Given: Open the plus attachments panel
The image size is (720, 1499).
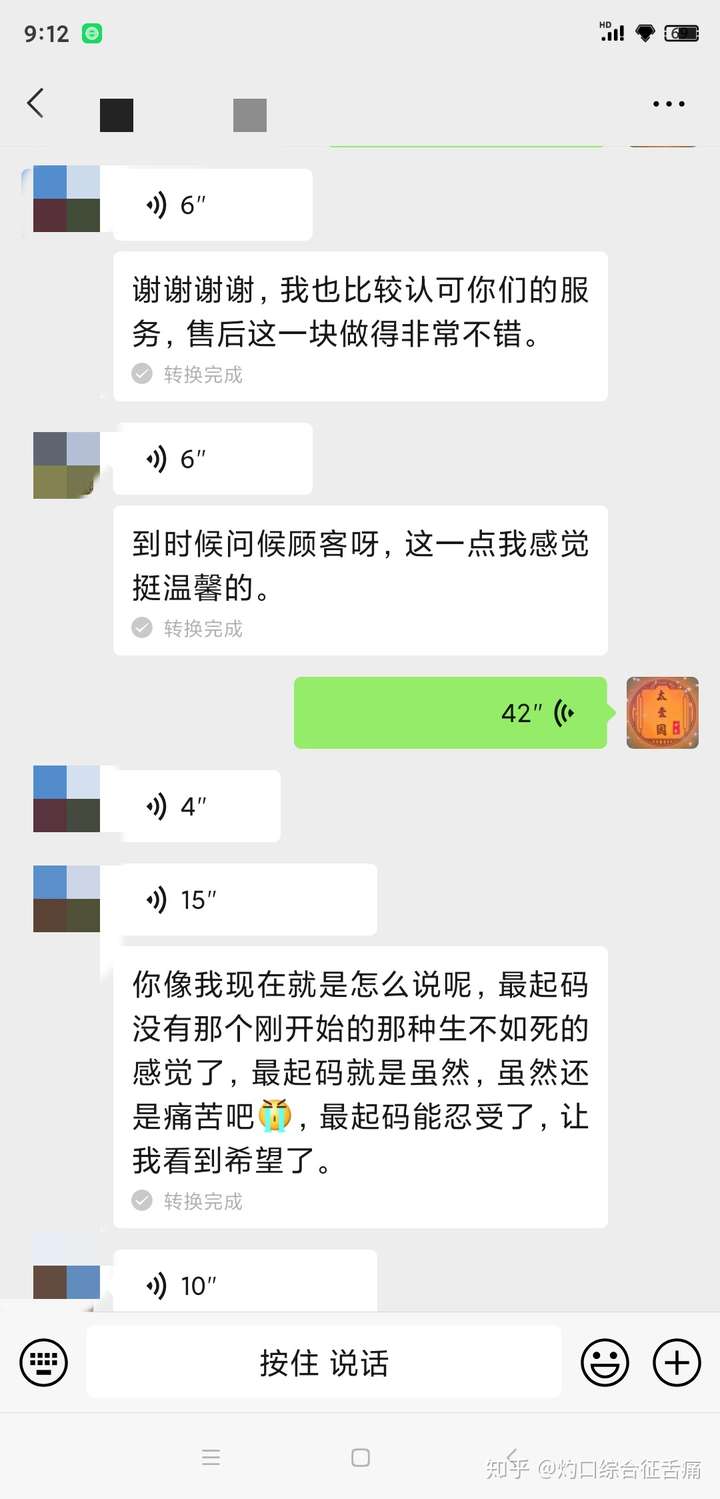Looking at the screenshot, I should click(x=676, y=1362).
